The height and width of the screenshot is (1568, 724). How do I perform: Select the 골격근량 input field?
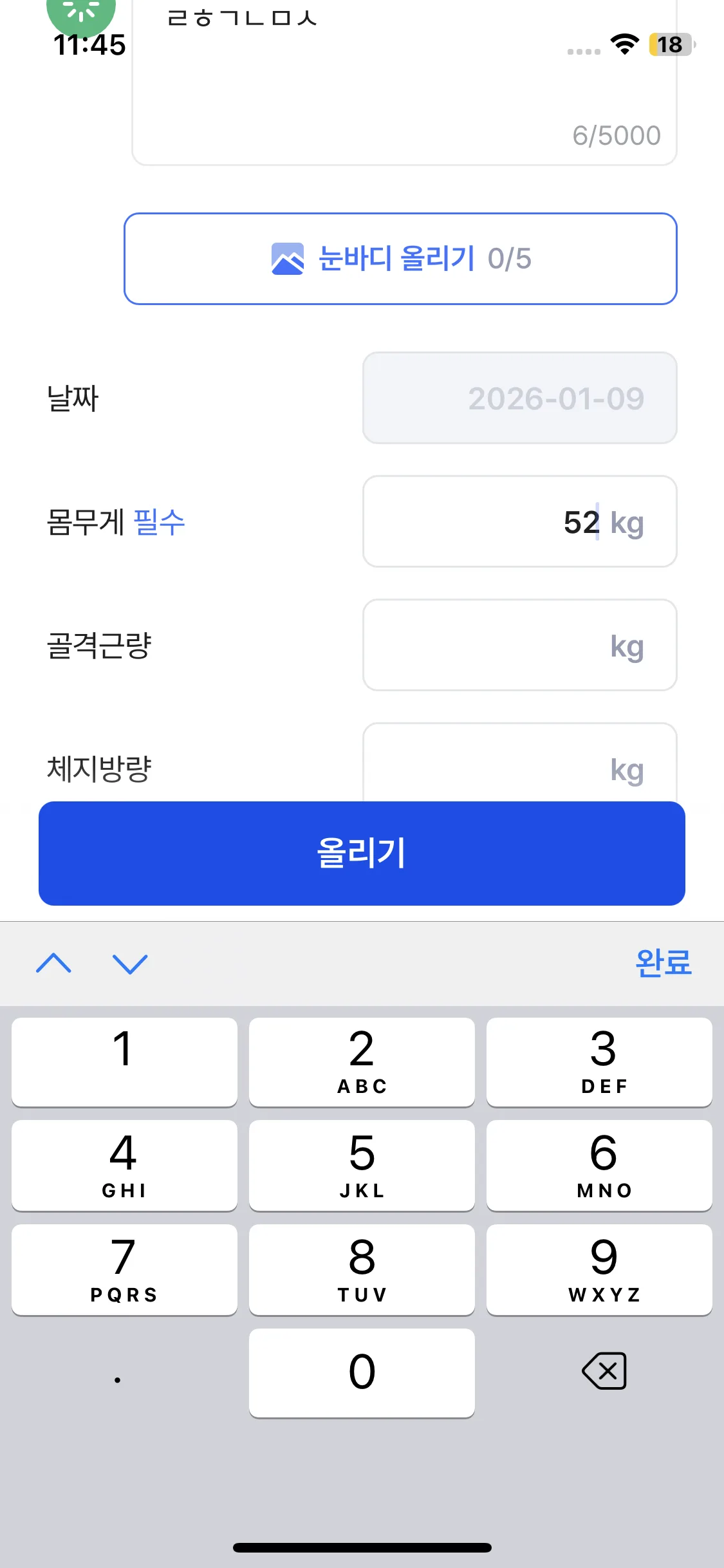coord(519,645)
